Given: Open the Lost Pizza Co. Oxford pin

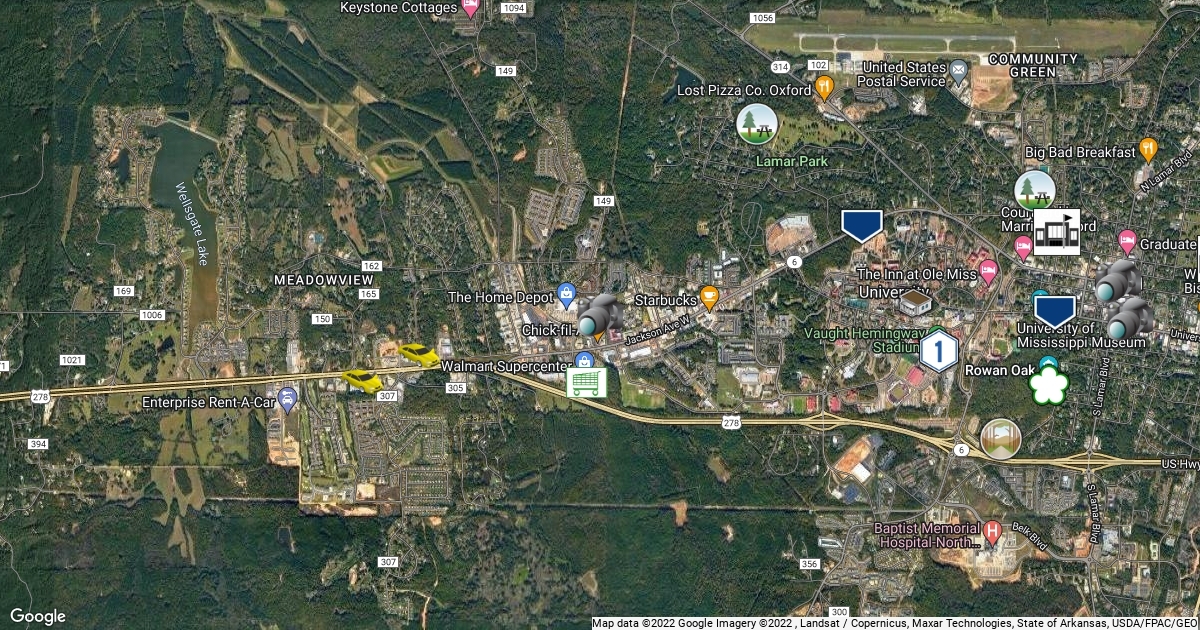Looking at the screenshot, I should (824, 87).
